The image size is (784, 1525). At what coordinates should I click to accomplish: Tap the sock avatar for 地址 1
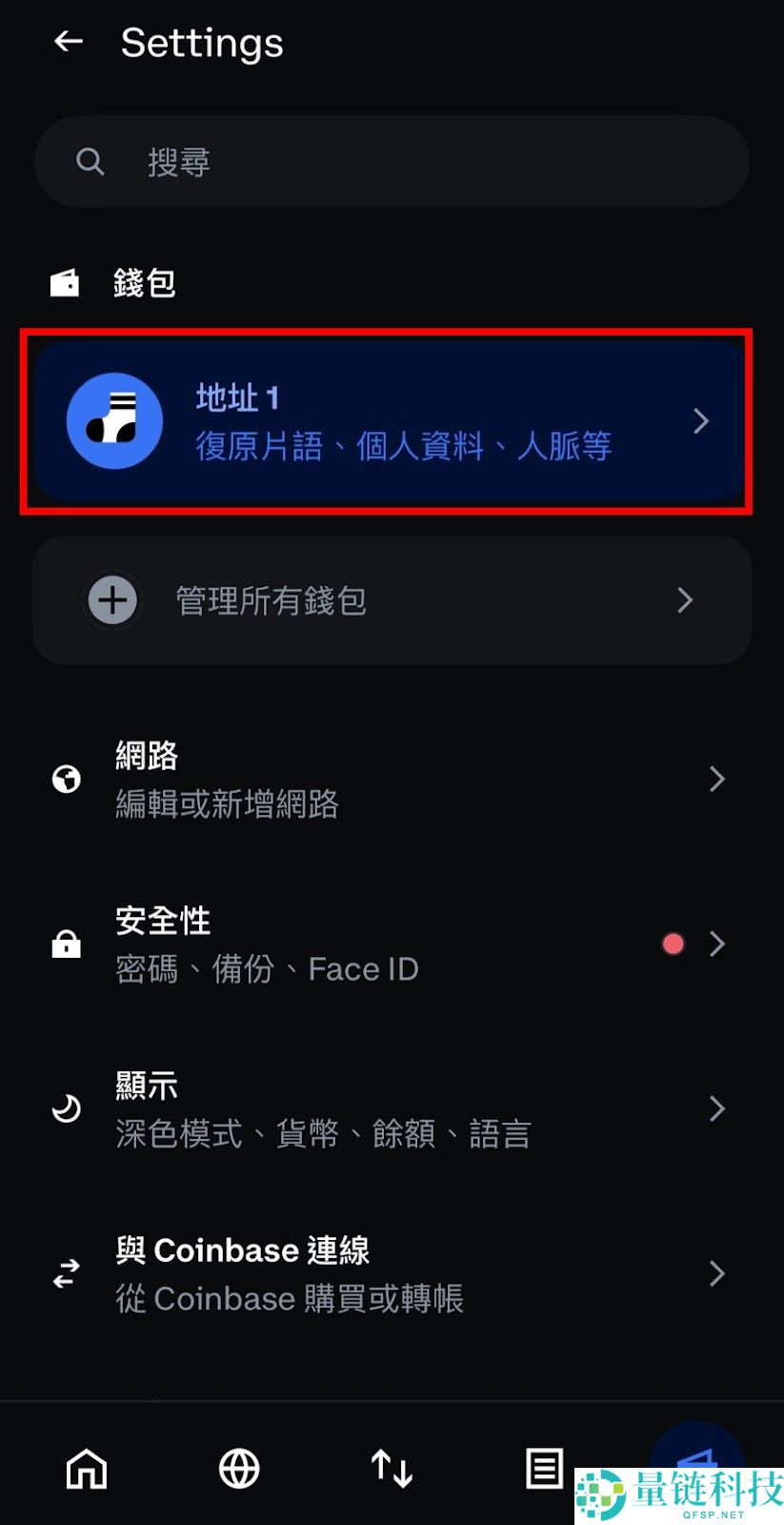pos(113,420)
